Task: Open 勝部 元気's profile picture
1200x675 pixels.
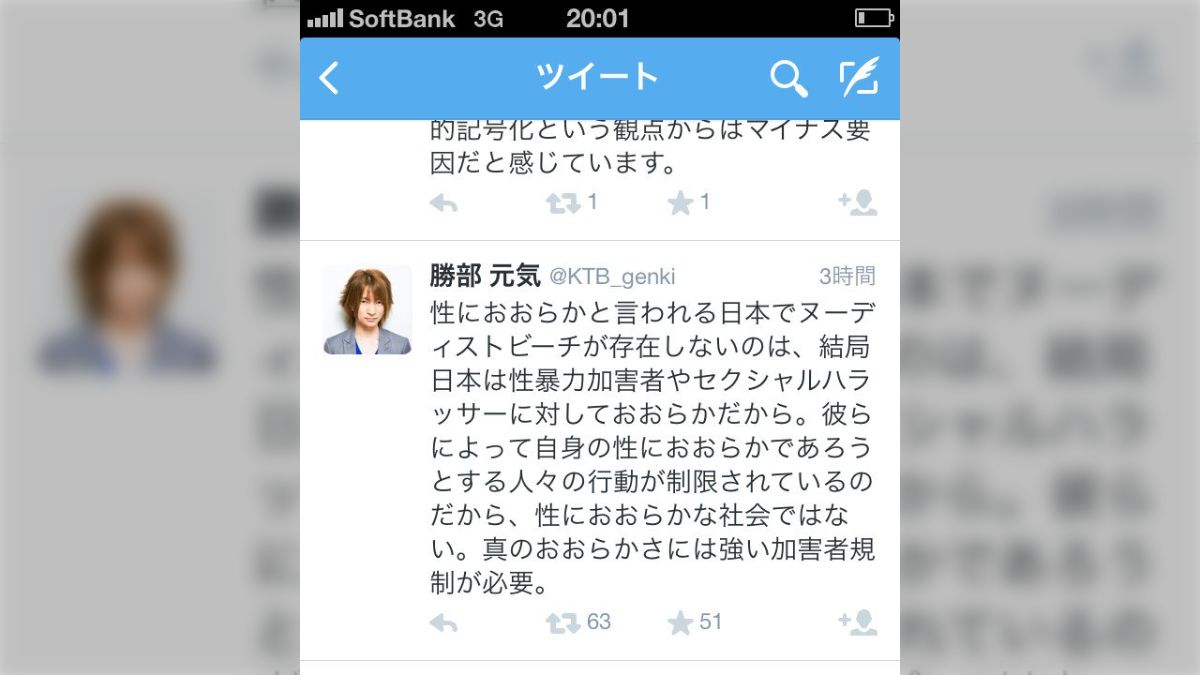Action: 367,310
